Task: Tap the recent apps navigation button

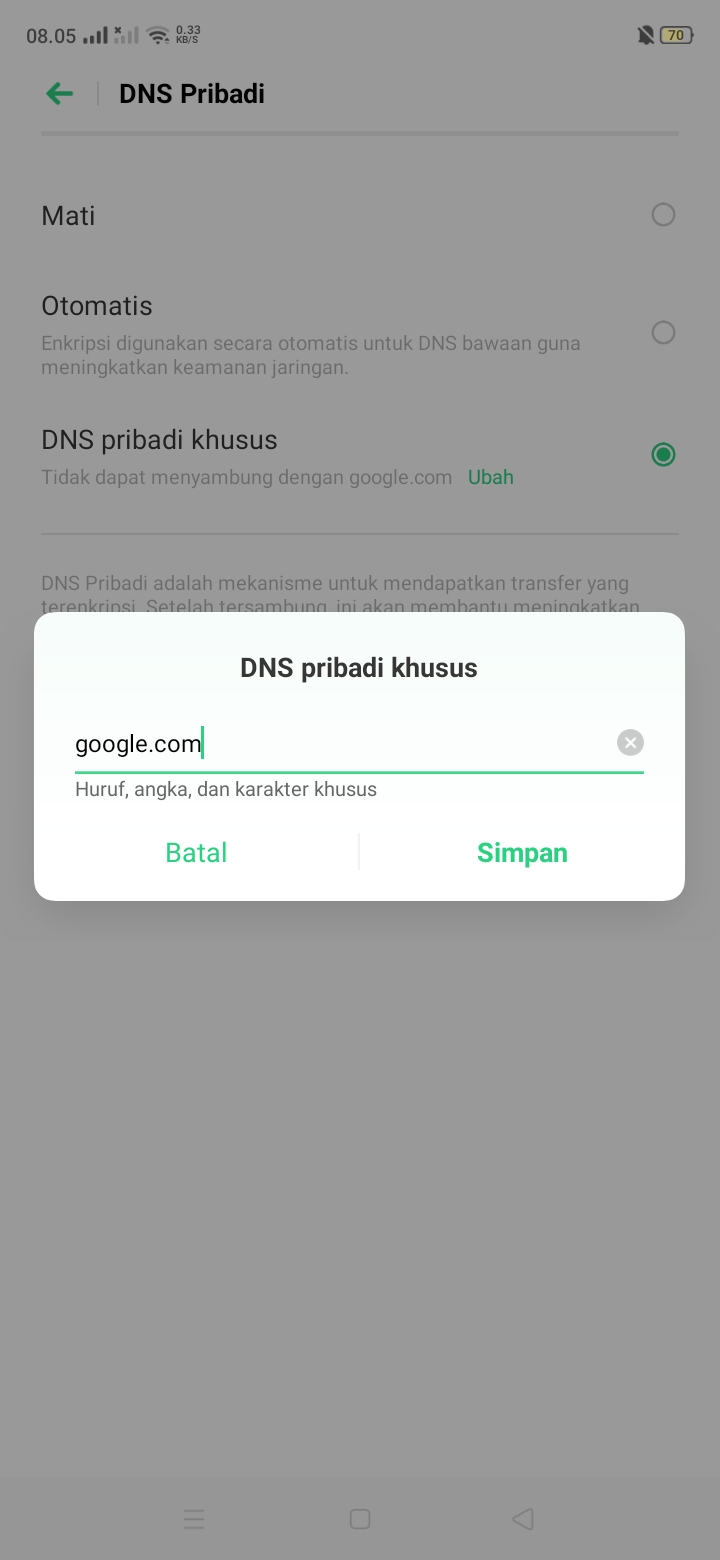Action: pos(194,1519)
